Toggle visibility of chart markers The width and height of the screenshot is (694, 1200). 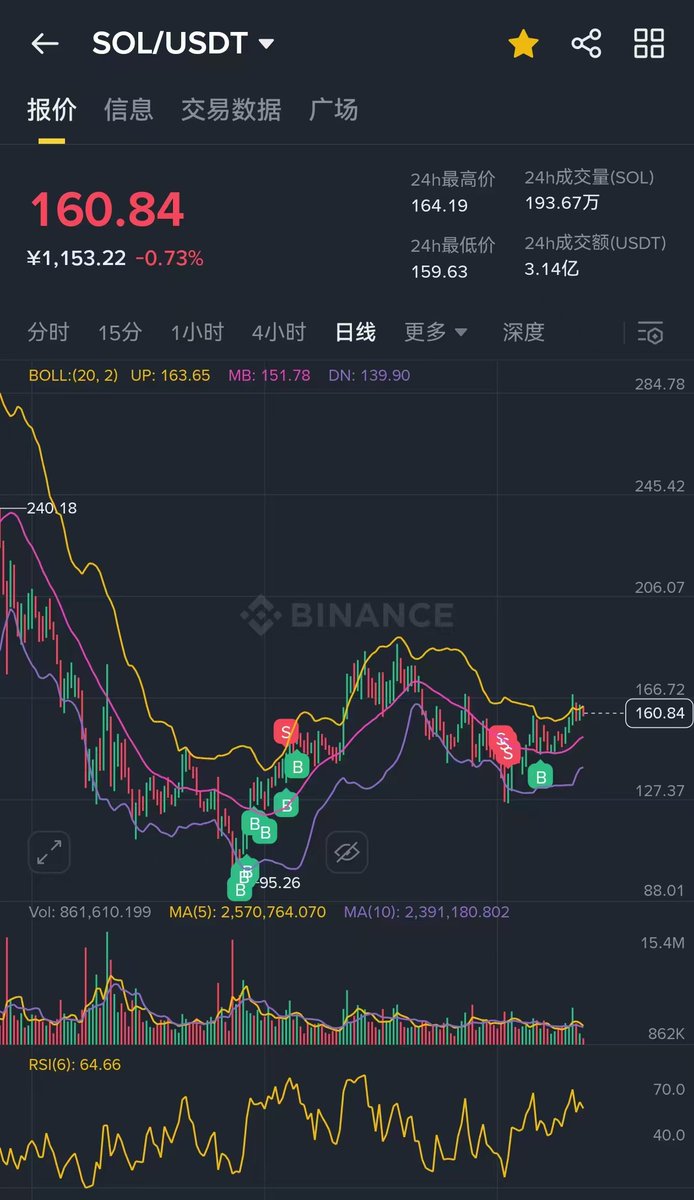point(347,852)
